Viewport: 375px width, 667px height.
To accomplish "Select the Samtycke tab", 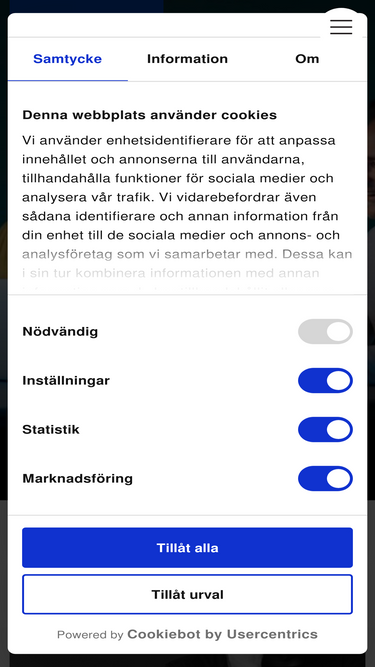I will [x=68, y=59].
